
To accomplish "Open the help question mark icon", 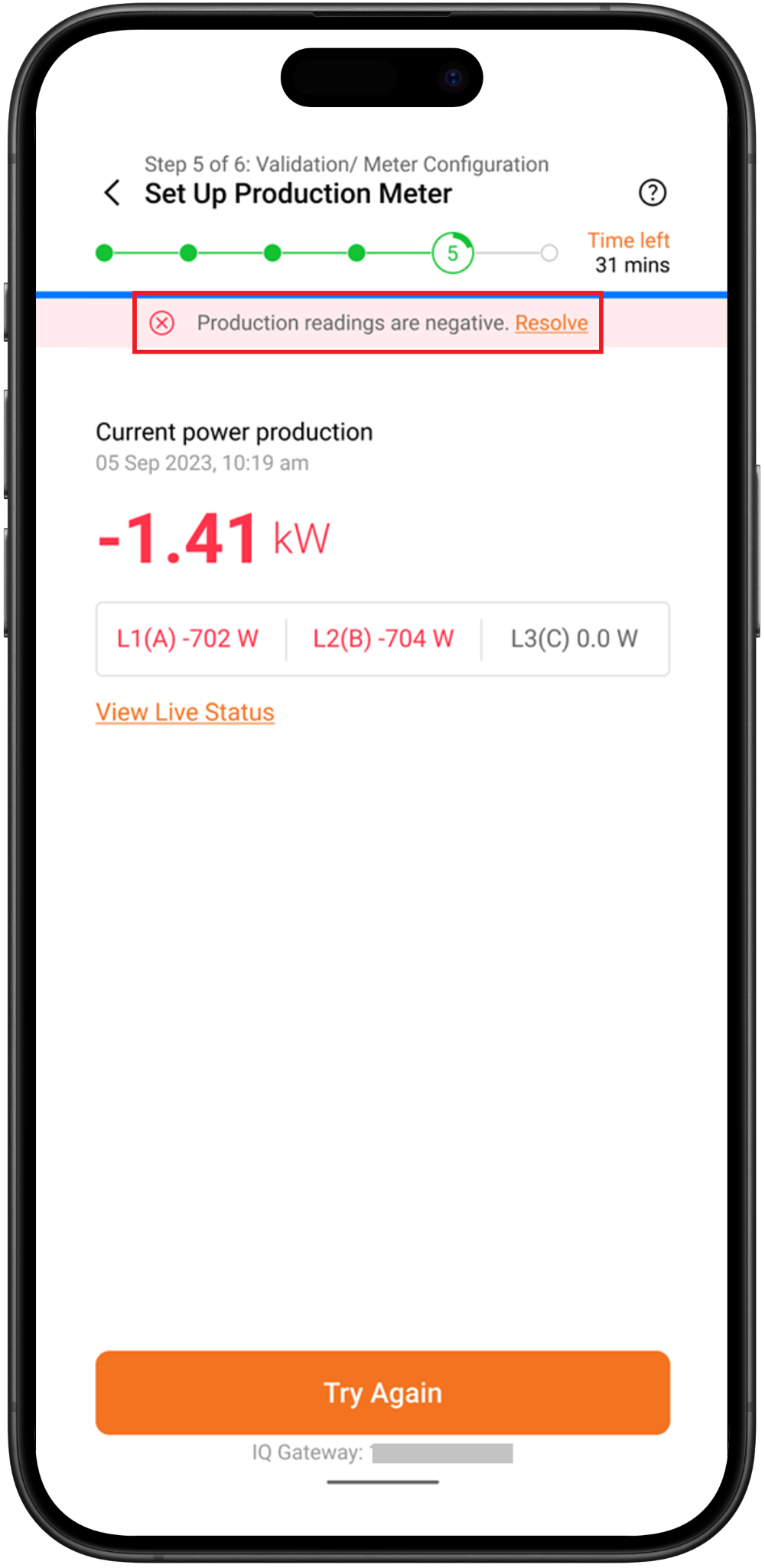I will point(653,193).
